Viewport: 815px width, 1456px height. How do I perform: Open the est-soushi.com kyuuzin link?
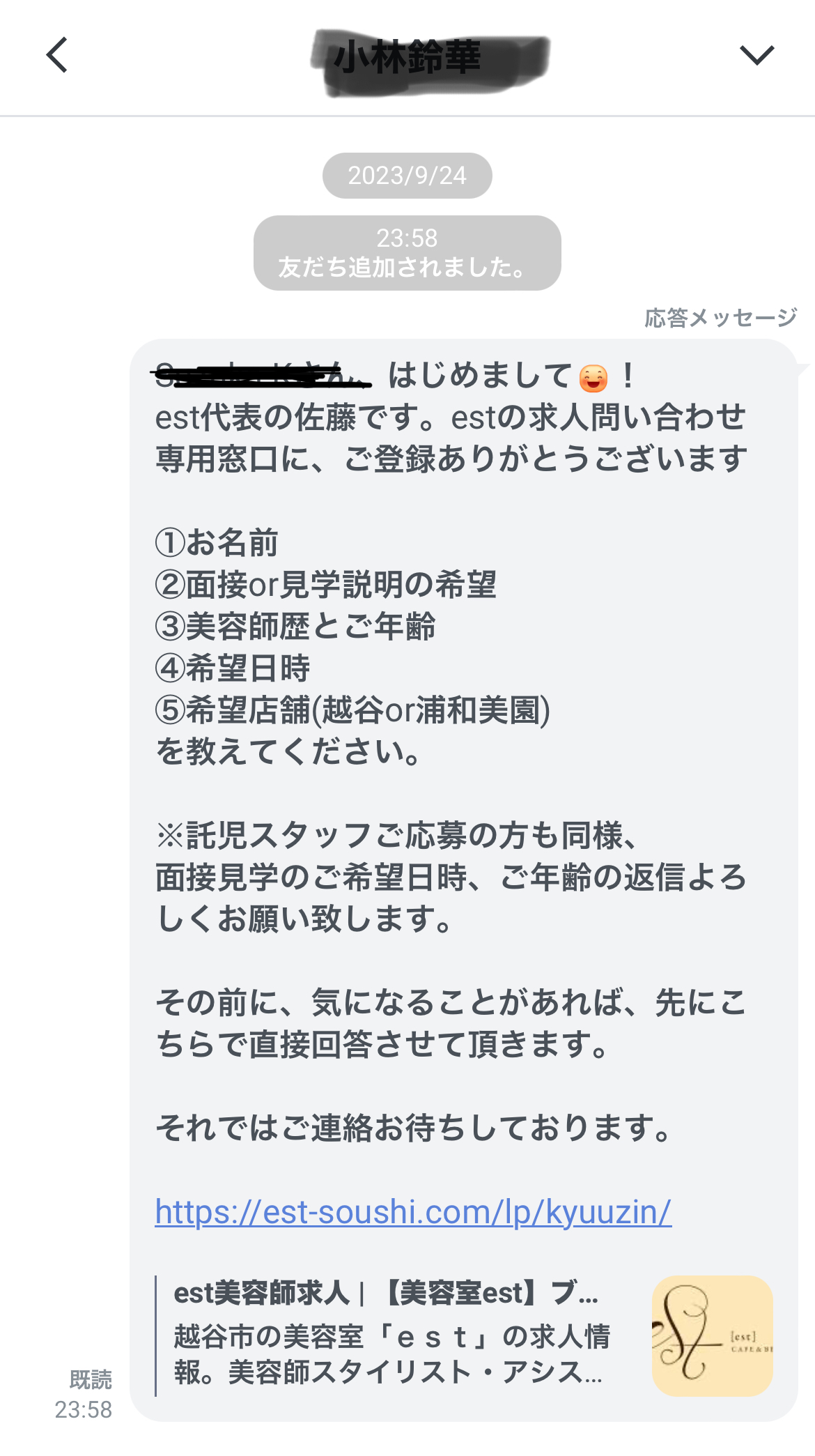coord(413,1212)
